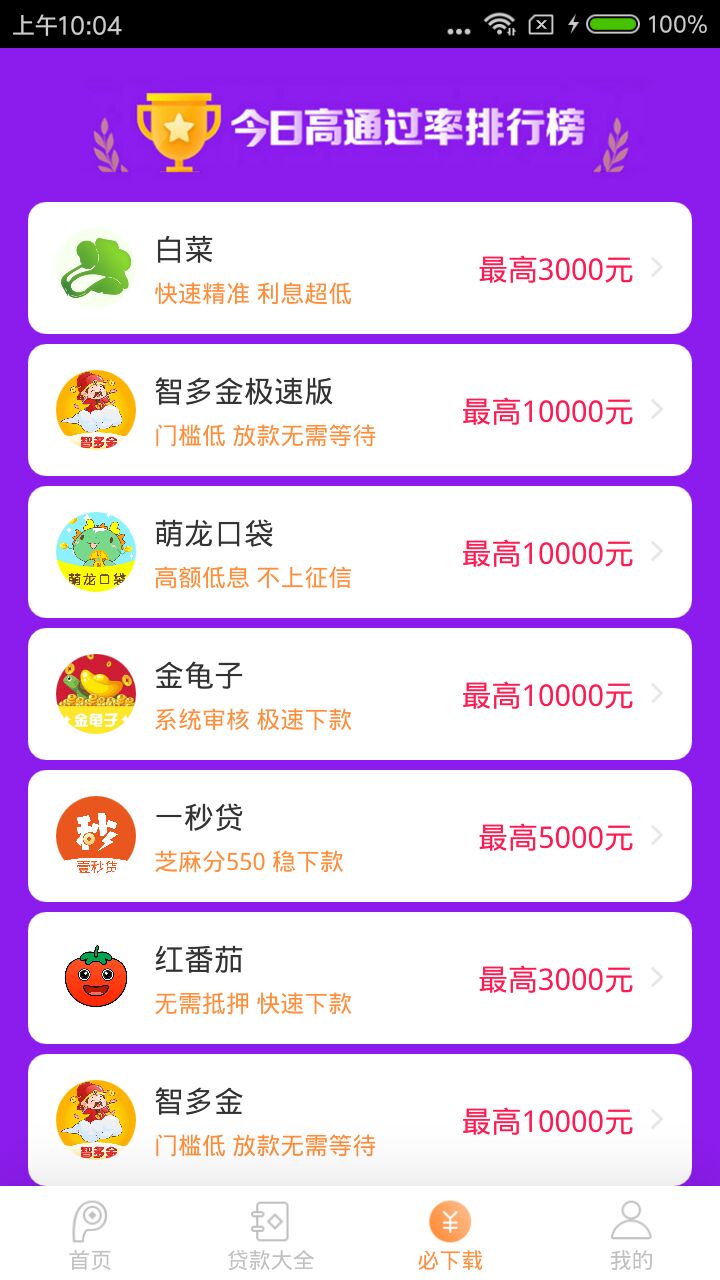View the 一秒贷 loan details
720x1280 pixels.
click(360, 836)
